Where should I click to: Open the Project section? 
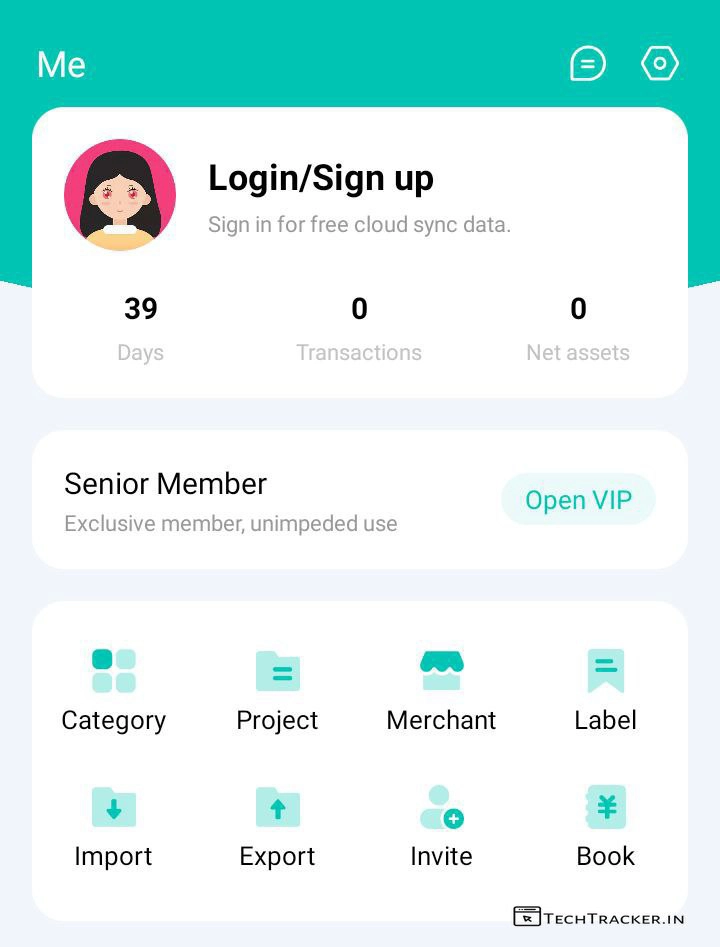tap(277, 690)
